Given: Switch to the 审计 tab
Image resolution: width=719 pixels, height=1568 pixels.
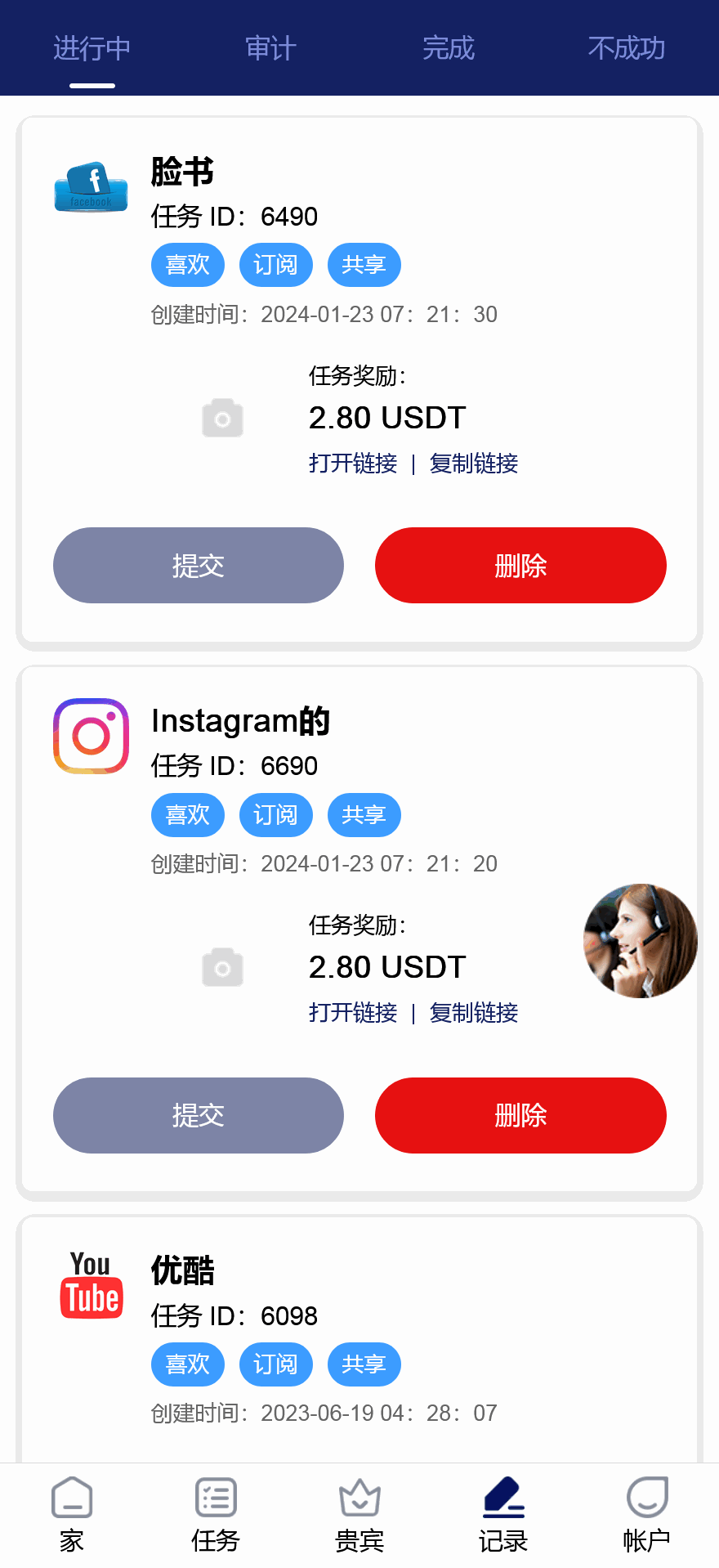Looking at the screenshot, I should click(270, 48).
